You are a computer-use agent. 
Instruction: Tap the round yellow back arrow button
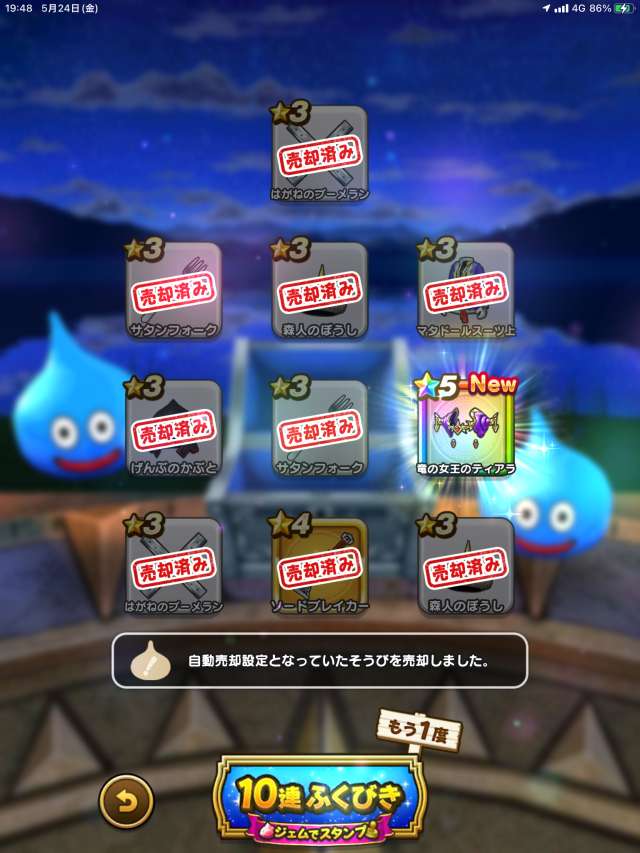coord(126,800)
